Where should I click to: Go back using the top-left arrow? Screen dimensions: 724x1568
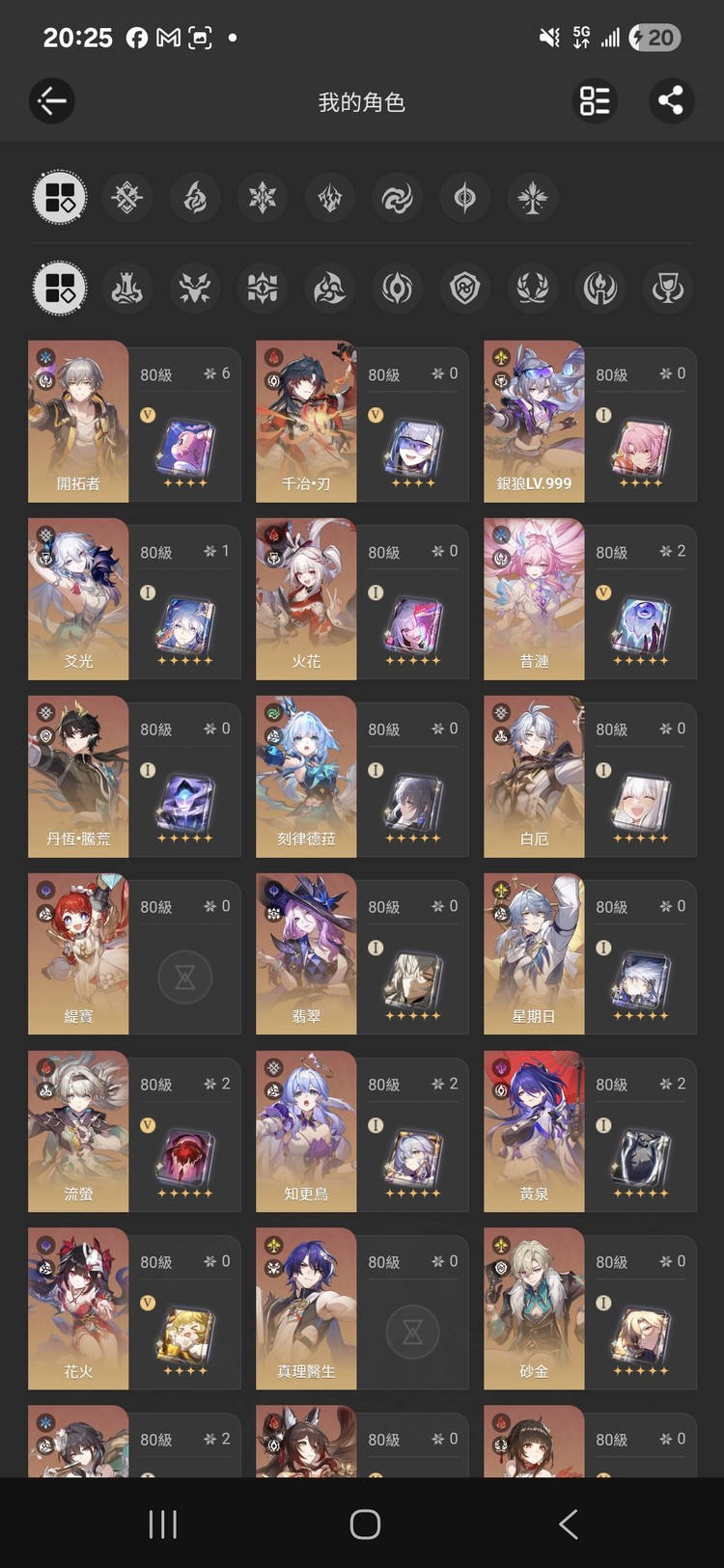tap(52, 100)
